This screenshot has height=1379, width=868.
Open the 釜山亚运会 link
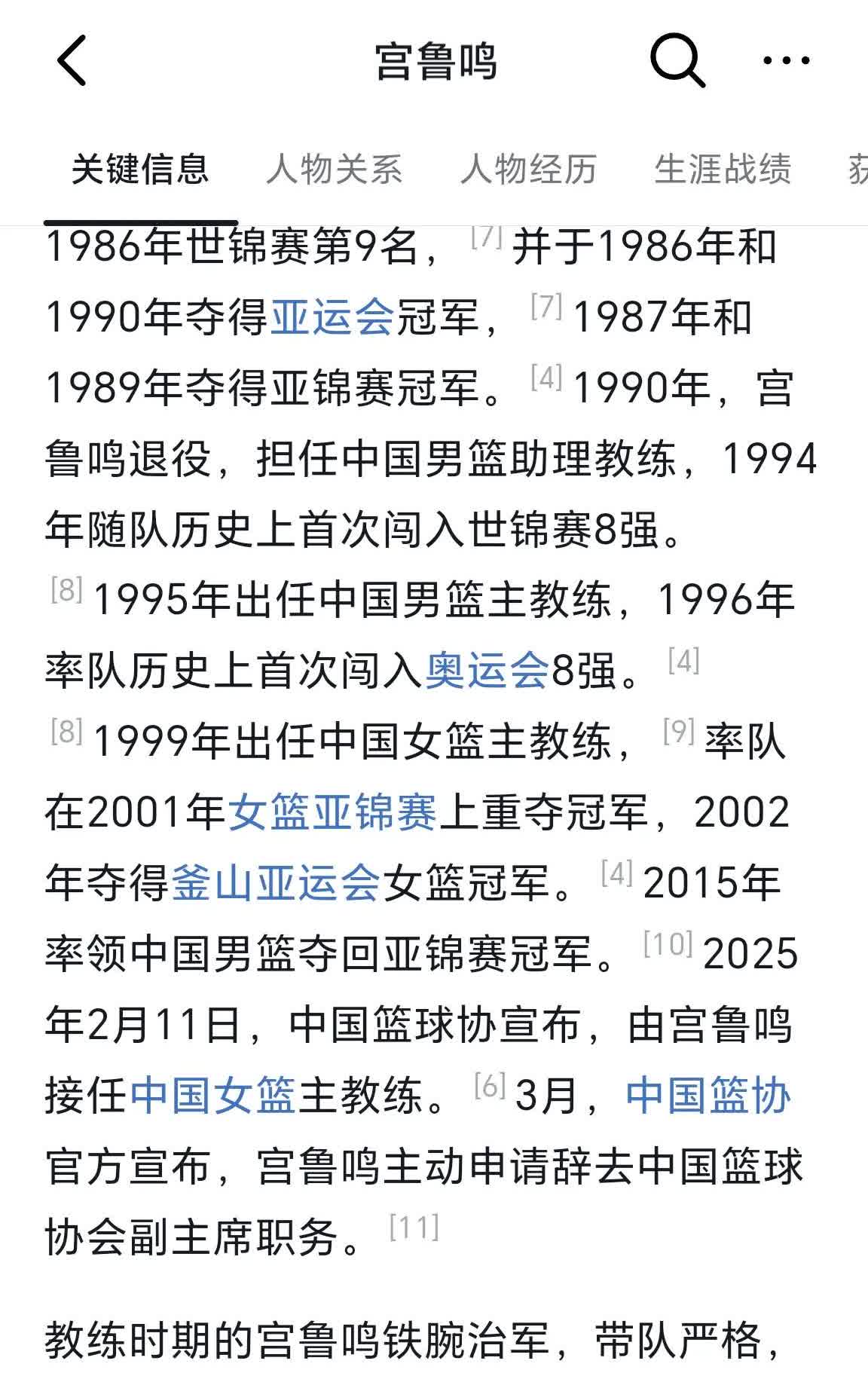point(277,882)
